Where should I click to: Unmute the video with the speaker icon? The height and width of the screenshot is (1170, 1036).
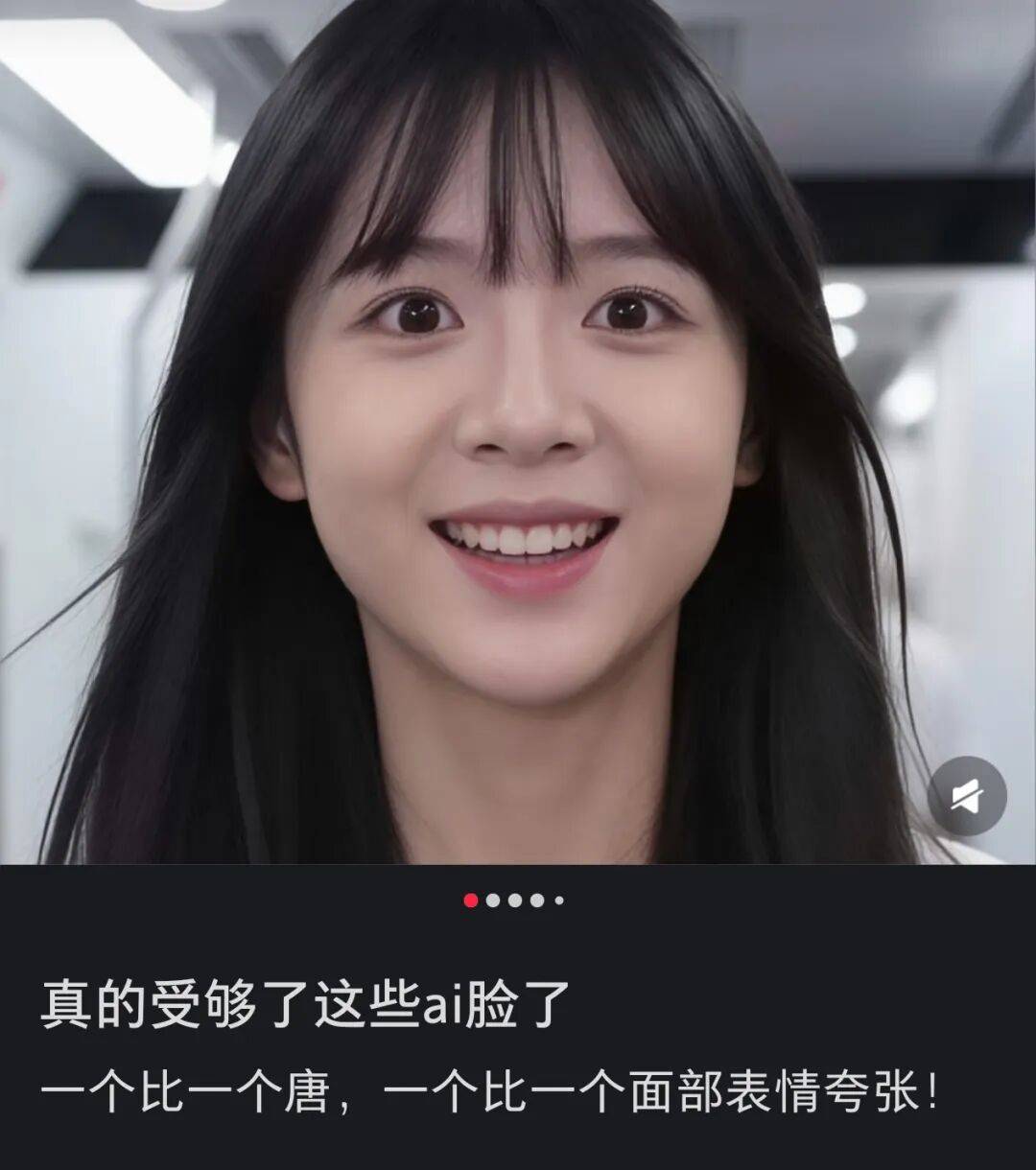pyautogui.click(x=967, y=796)
